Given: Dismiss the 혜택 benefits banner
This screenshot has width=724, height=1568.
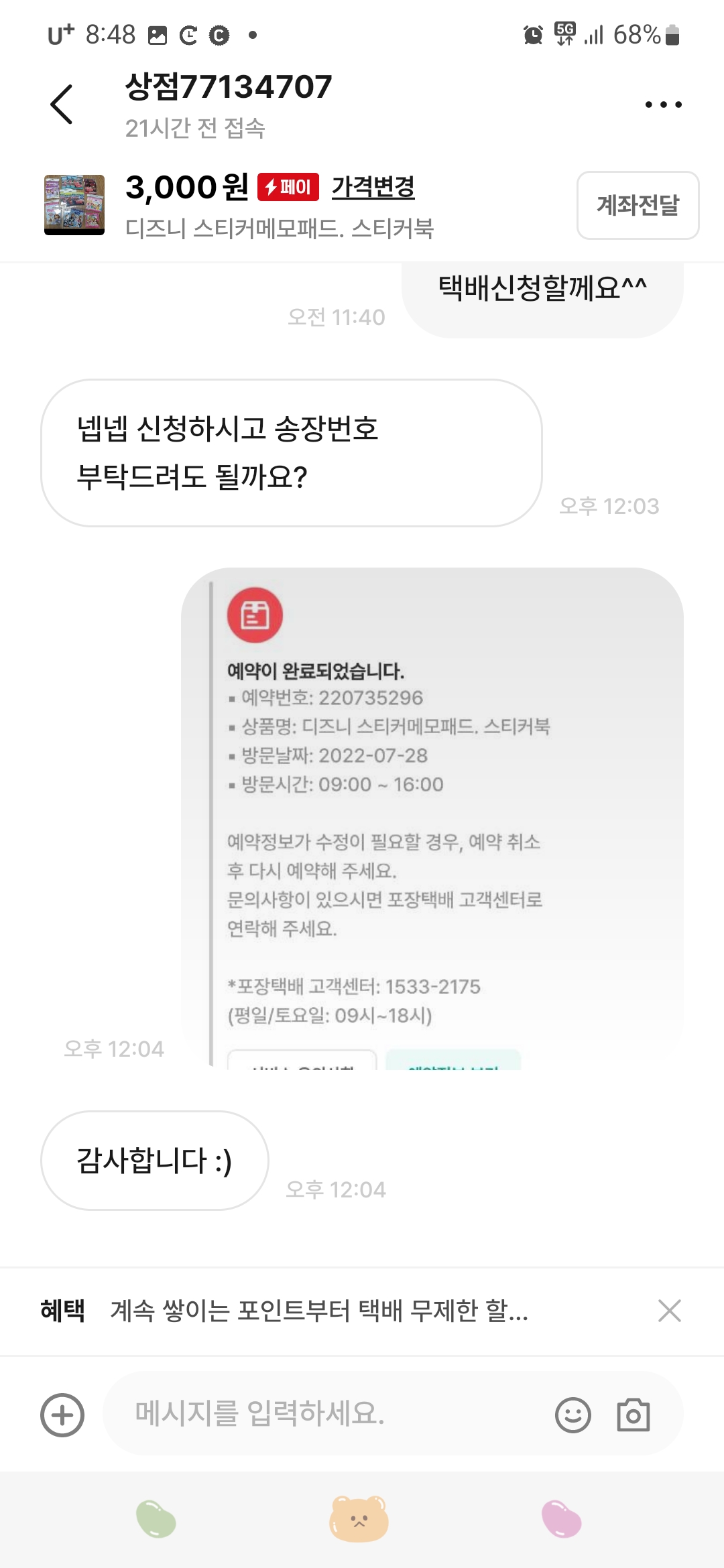Looking at the screenshot, I should point(669,1311).
